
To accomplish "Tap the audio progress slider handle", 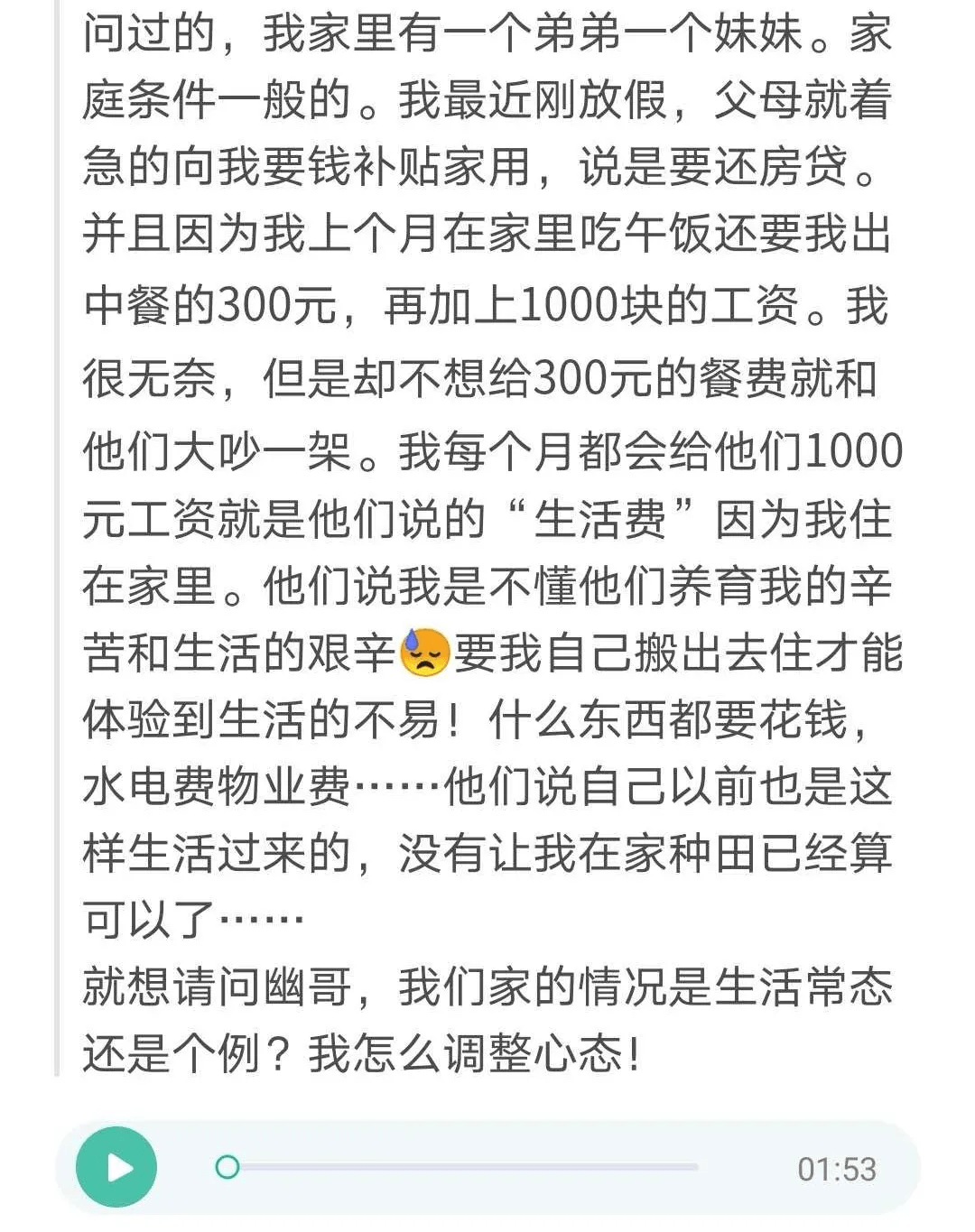I will (227, 1167).
